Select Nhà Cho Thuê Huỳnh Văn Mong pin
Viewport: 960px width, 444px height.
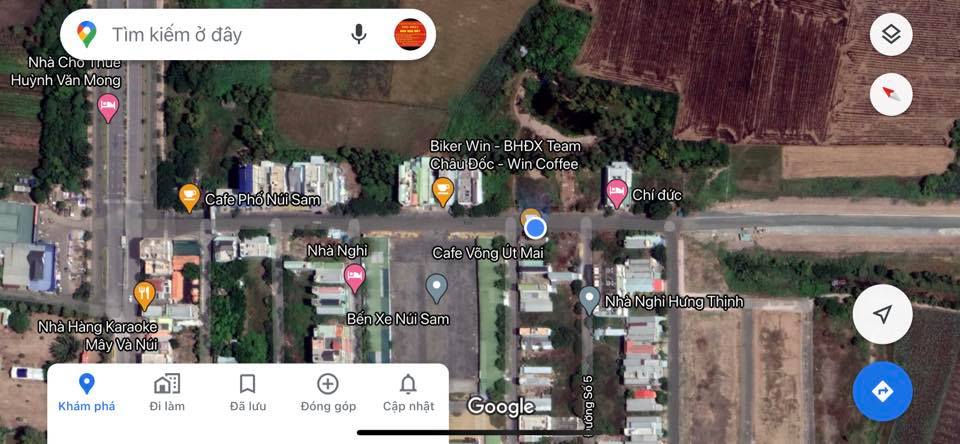(x=108, y=106)
